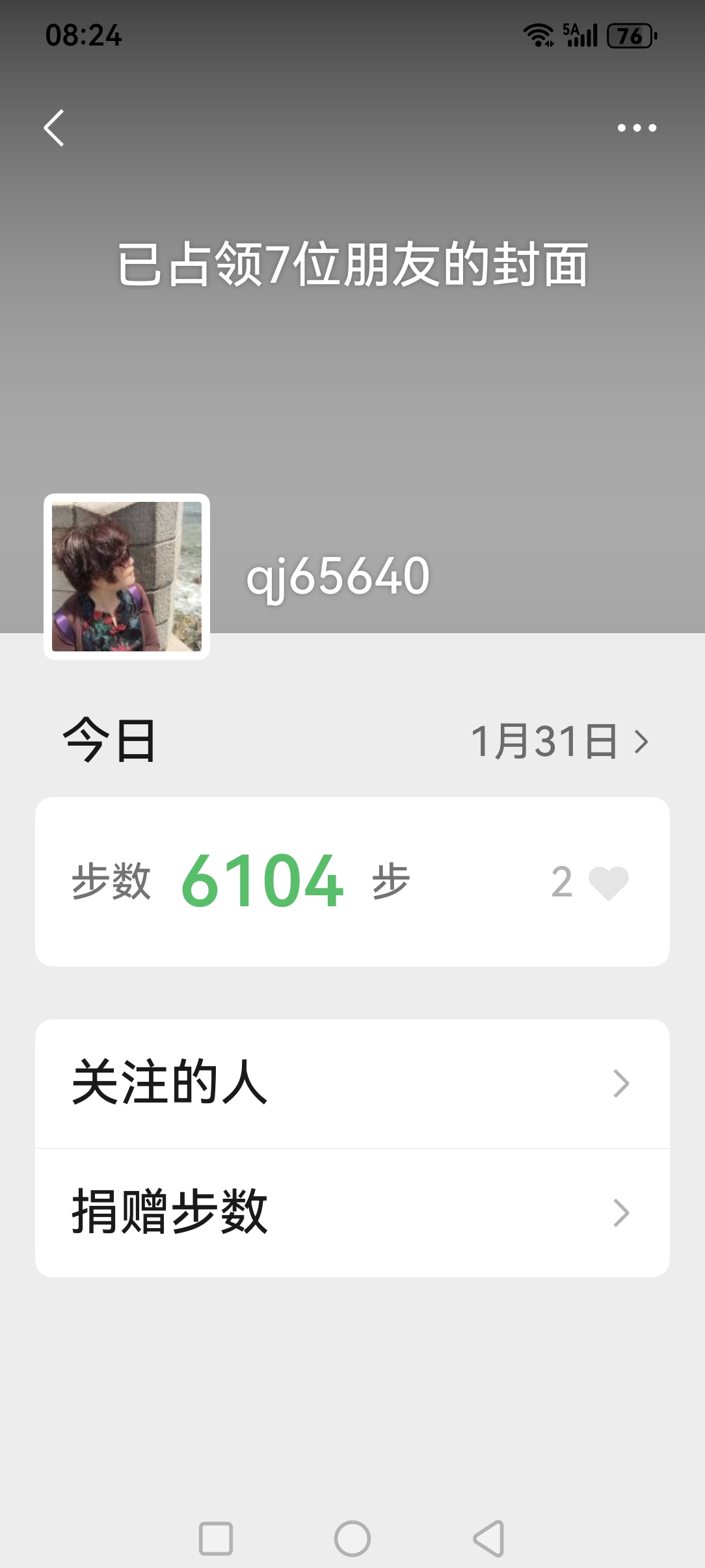This screenshot has width=705, height=1568.
Task: Open the 关注的人 row
Action: tap(352, 1084)
